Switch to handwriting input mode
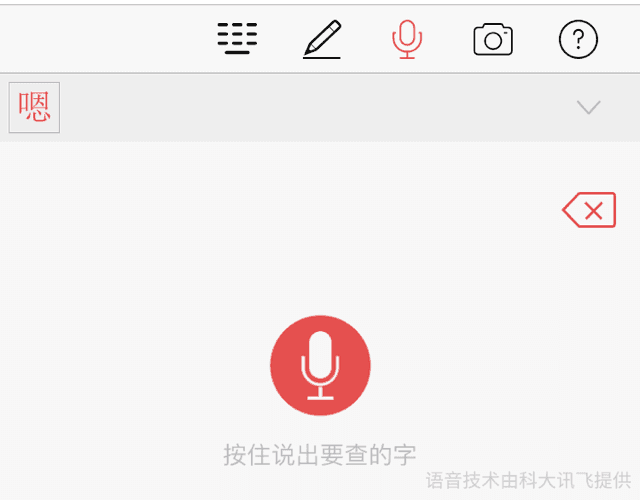 pos(322,39)
